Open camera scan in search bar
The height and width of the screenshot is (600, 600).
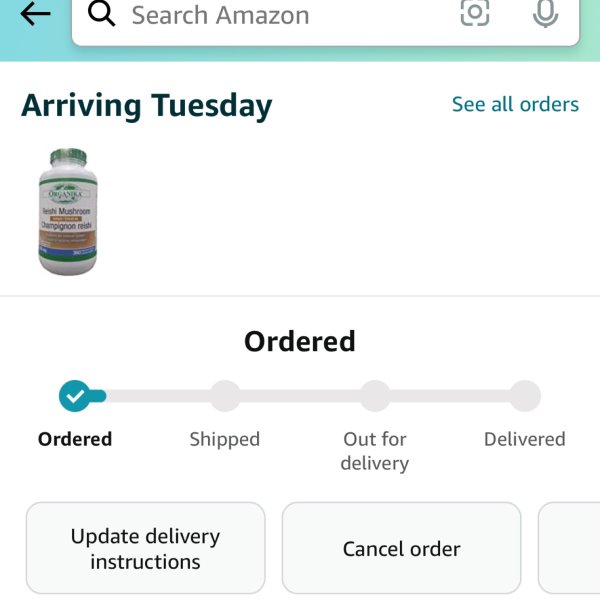474,13
